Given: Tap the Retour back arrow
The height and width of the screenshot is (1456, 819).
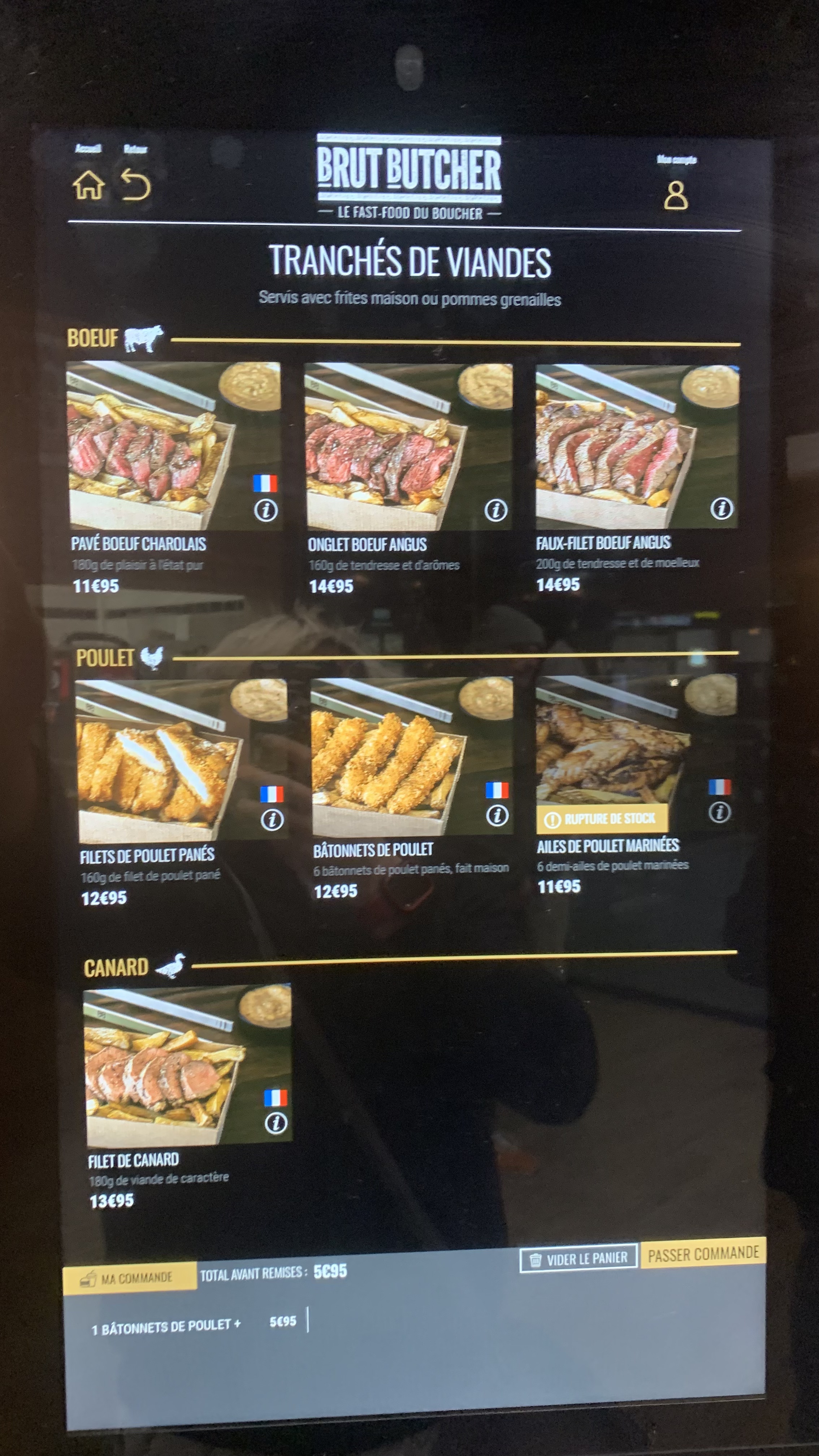Looking at the screenshot, I should click(136, 184).
